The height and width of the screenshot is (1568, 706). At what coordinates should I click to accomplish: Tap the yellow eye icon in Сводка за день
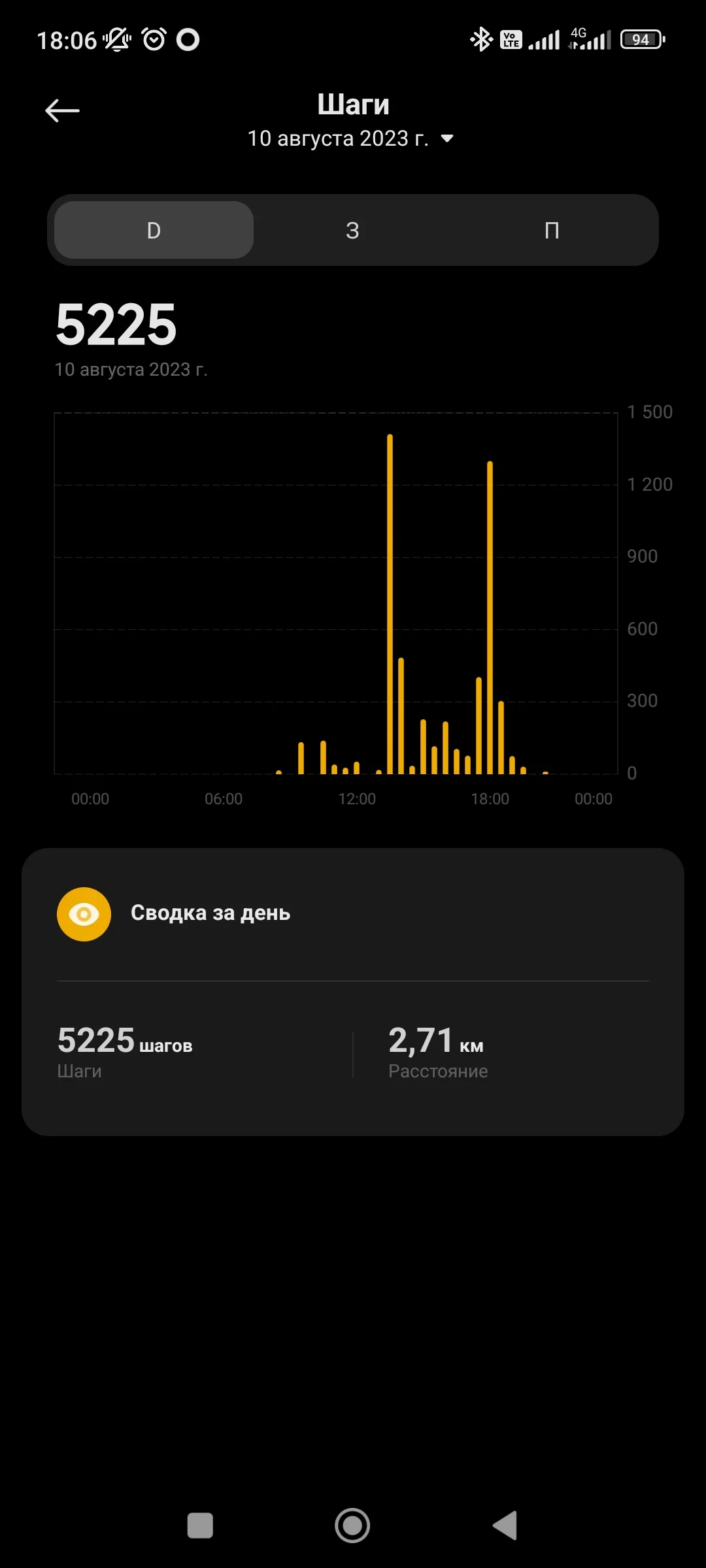click(84, 913)
